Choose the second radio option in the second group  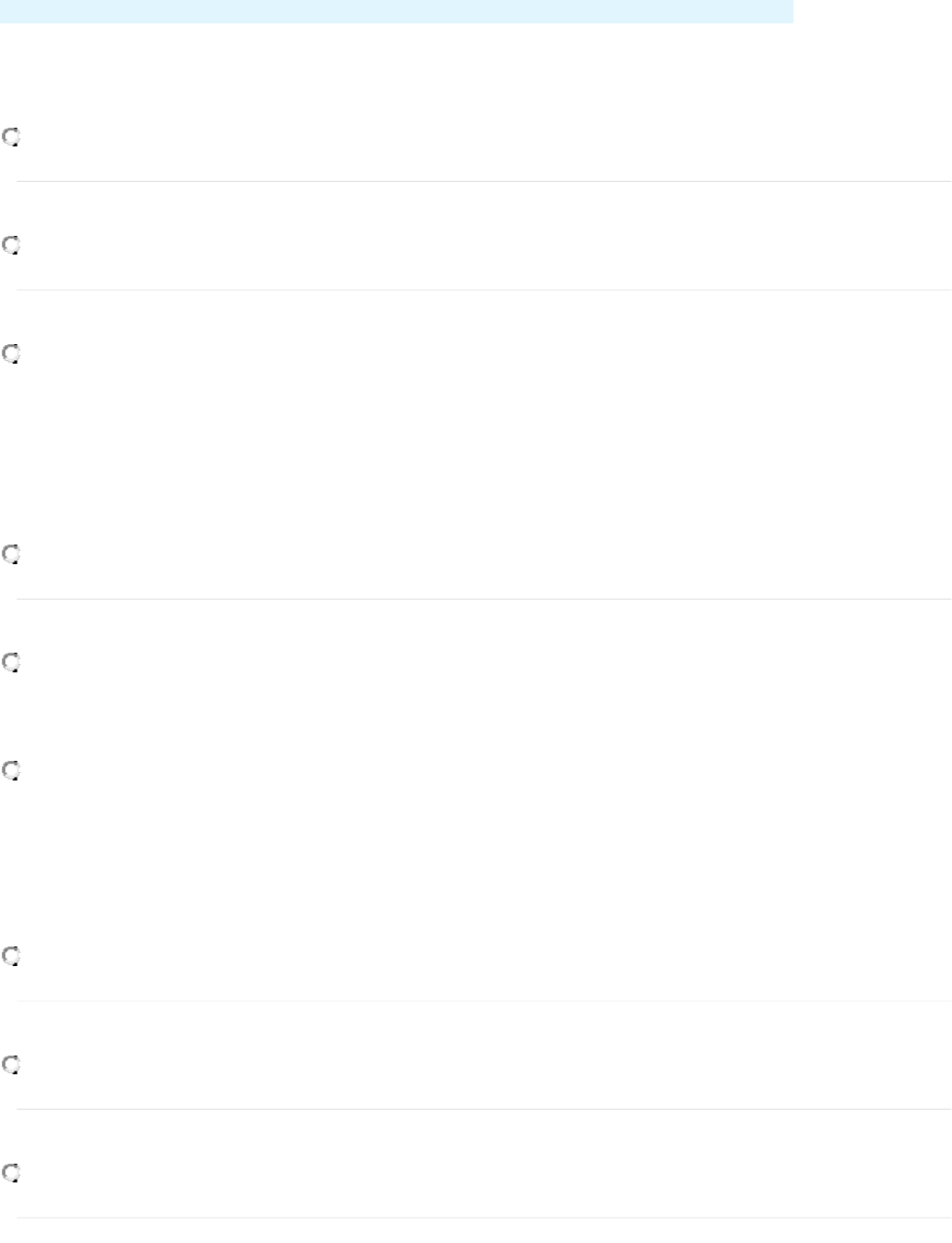(x=11, y=663)
